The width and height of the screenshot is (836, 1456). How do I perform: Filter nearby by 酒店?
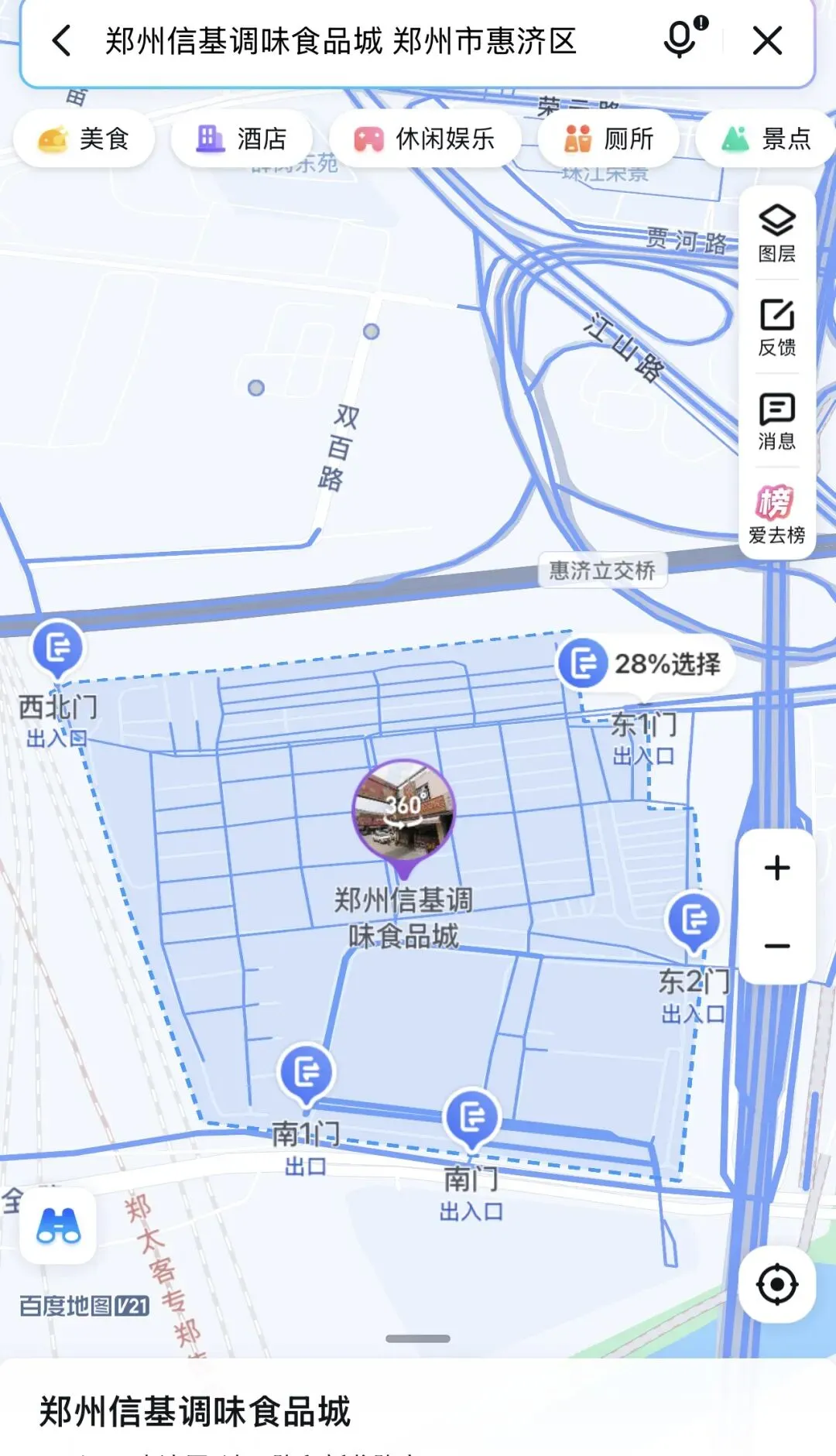(x=242, y=139)
